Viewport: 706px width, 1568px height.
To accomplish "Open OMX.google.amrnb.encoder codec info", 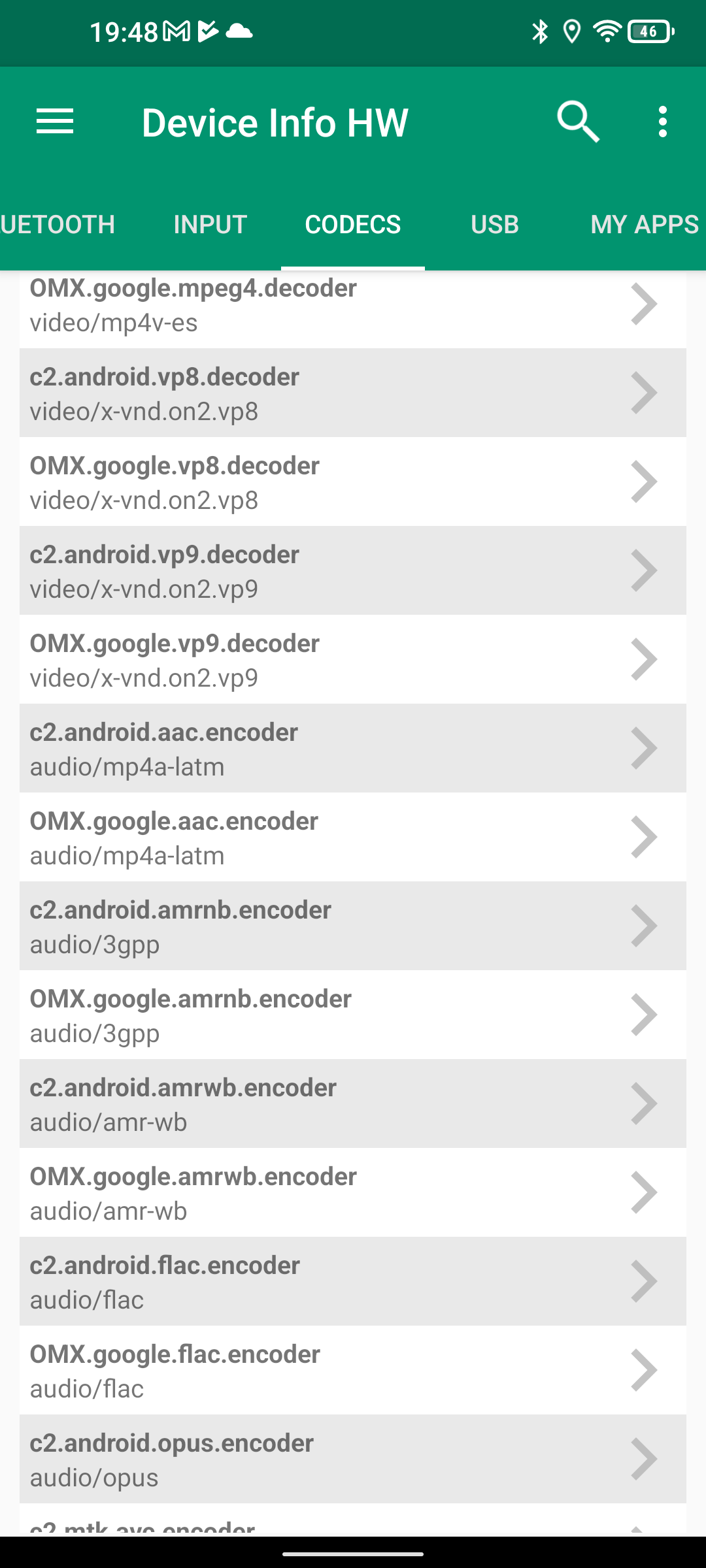I will tap(353, 1015).
